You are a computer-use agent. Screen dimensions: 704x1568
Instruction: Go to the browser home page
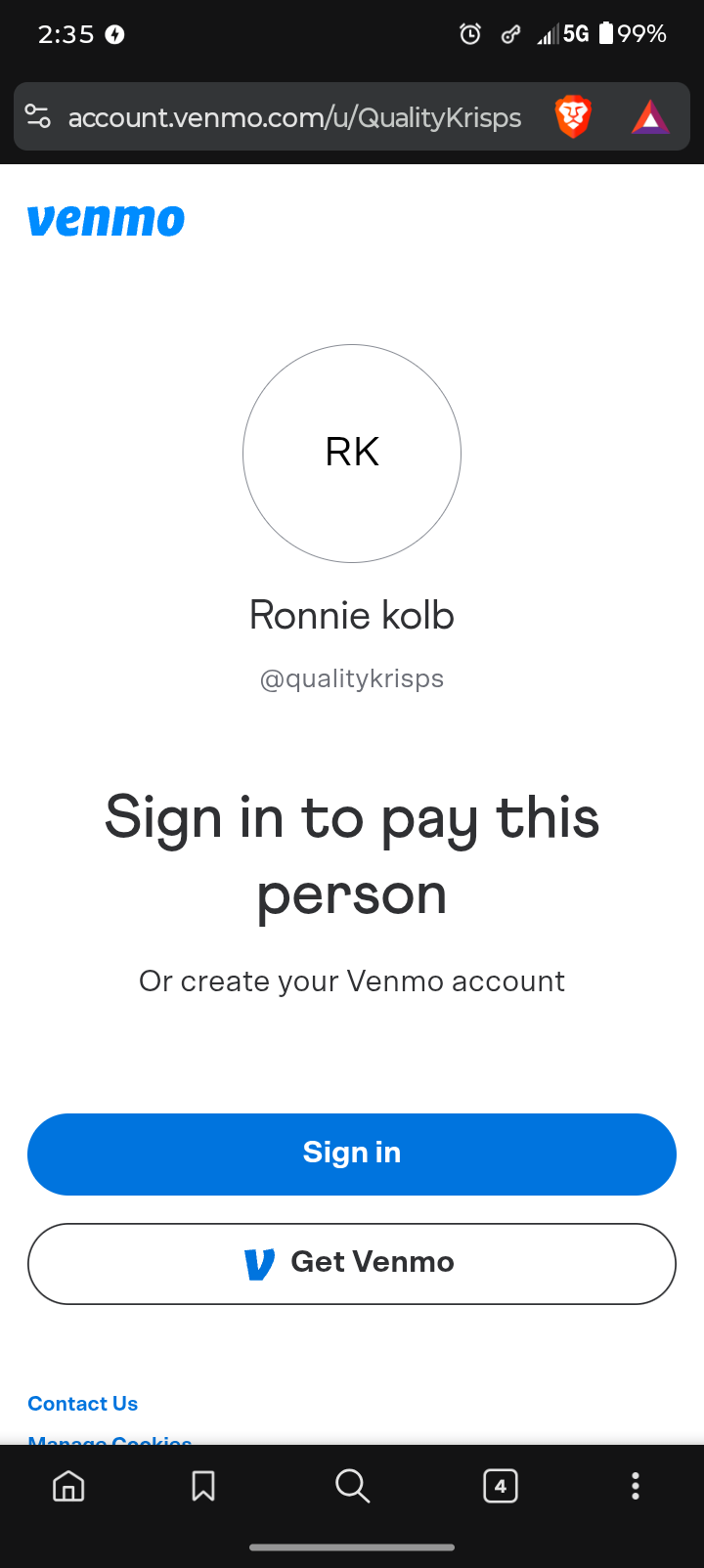[x=68, y=1486]
